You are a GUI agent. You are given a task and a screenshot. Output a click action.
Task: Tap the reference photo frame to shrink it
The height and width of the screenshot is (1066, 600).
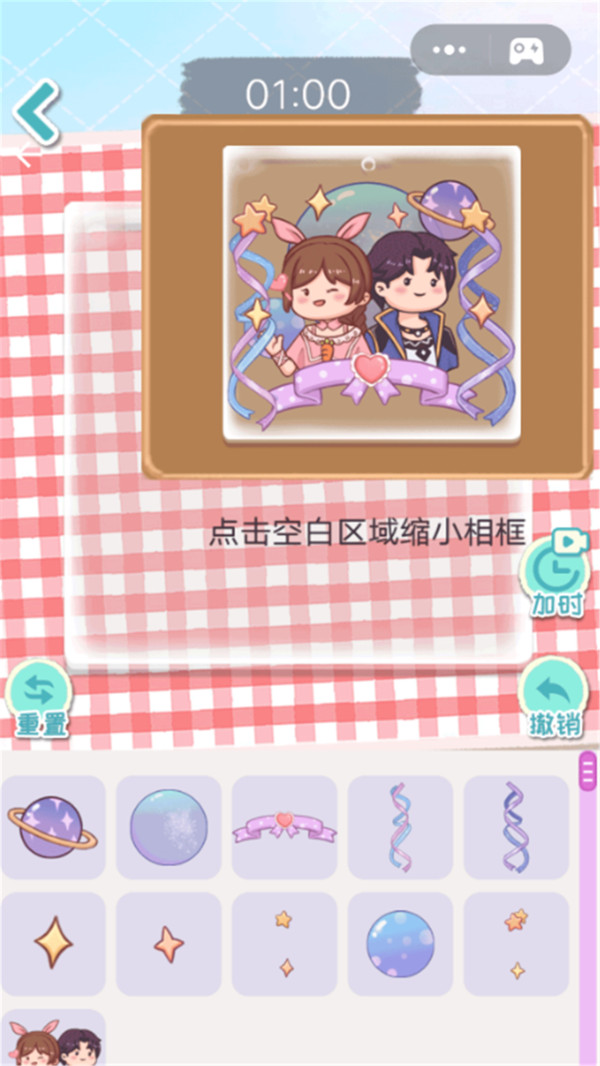(368, 297)
